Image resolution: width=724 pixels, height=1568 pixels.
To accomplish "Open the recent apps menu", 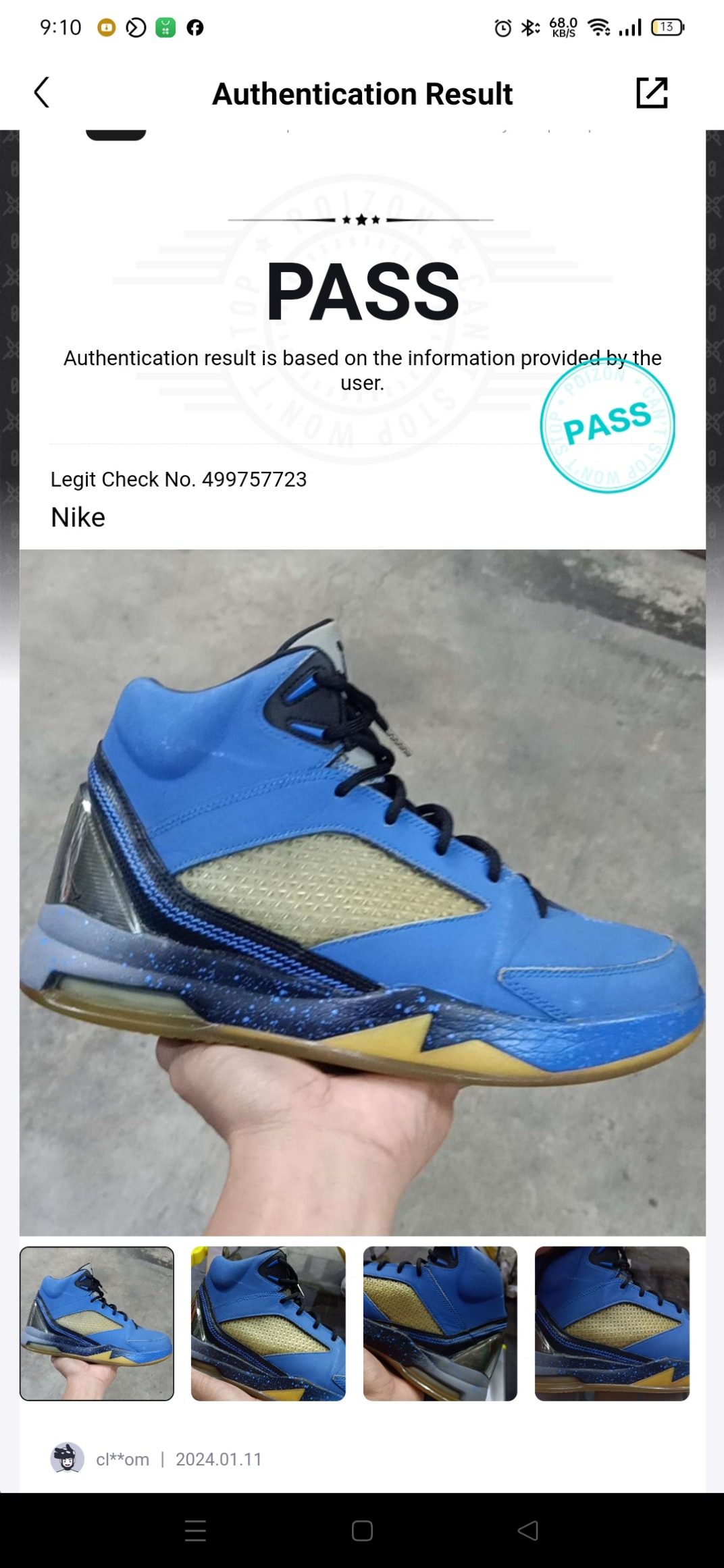I will tap(195, 1531).
